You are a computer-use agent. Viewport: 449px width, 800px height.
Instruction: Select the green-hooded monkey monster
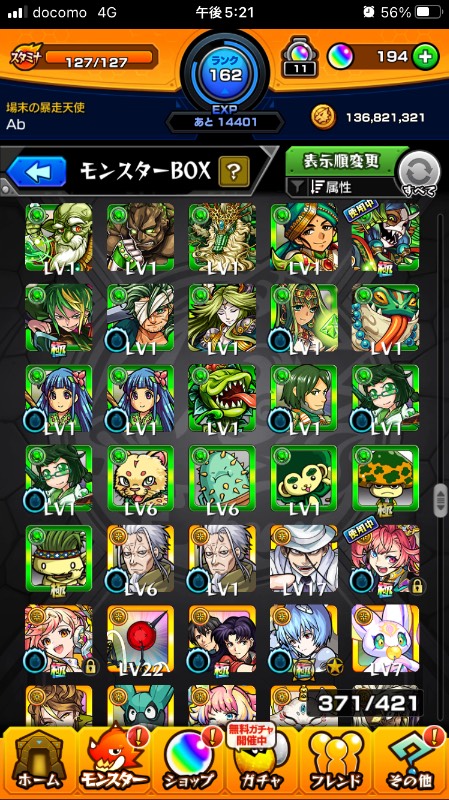[304, 479]
